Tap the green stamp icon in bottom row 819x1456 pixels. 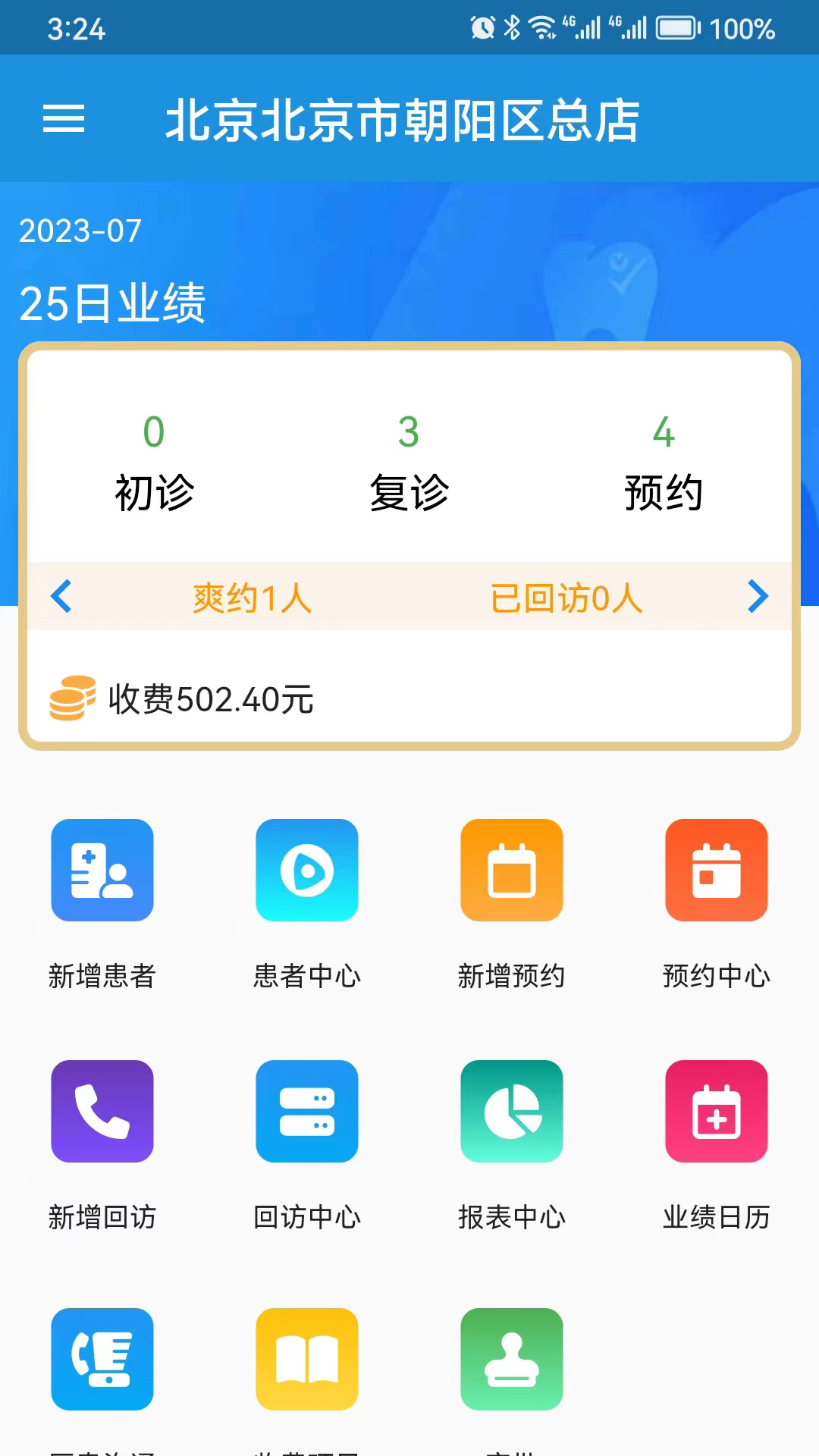(512, 1357)
